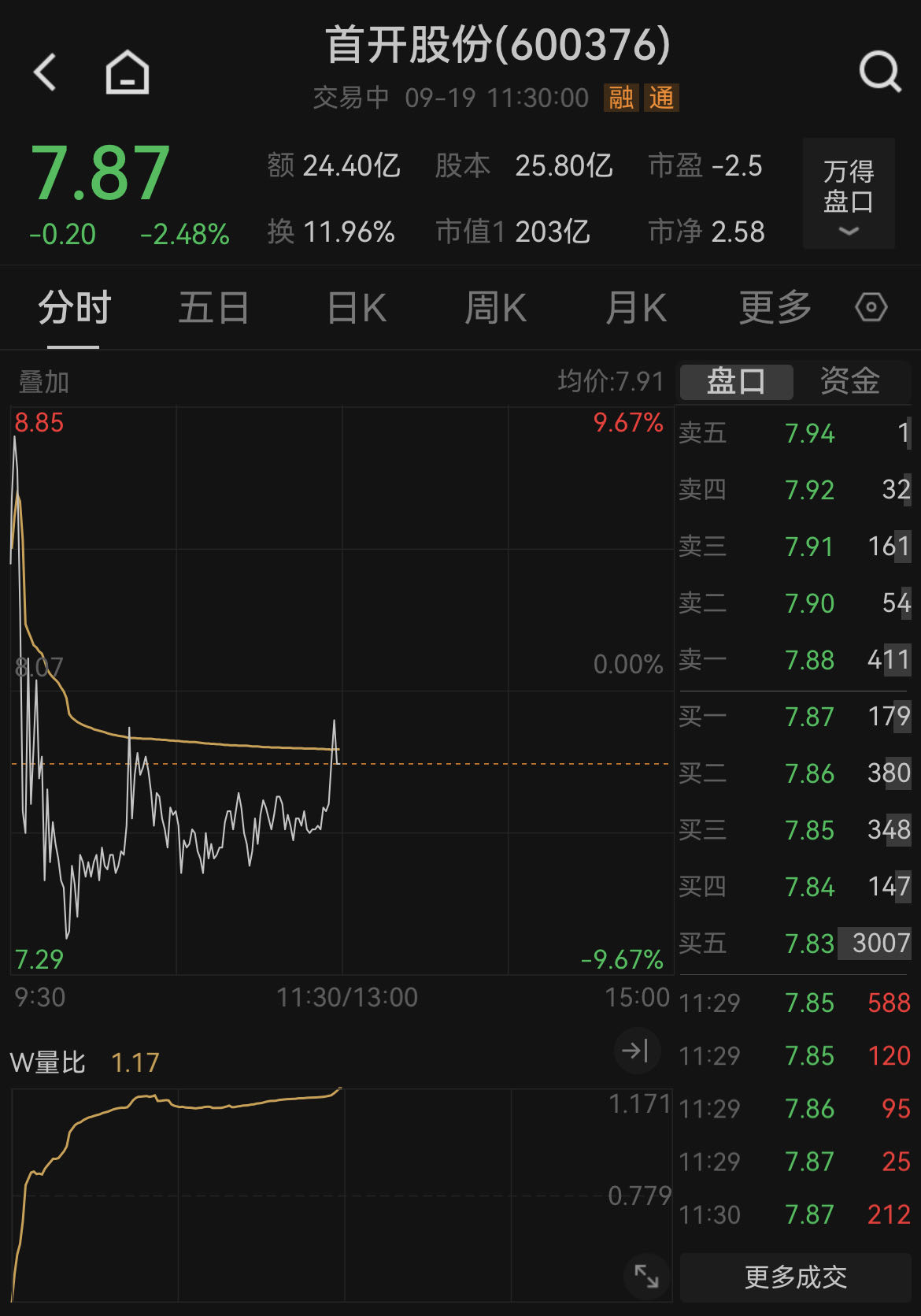Switch the side panel to 资金

849,381
